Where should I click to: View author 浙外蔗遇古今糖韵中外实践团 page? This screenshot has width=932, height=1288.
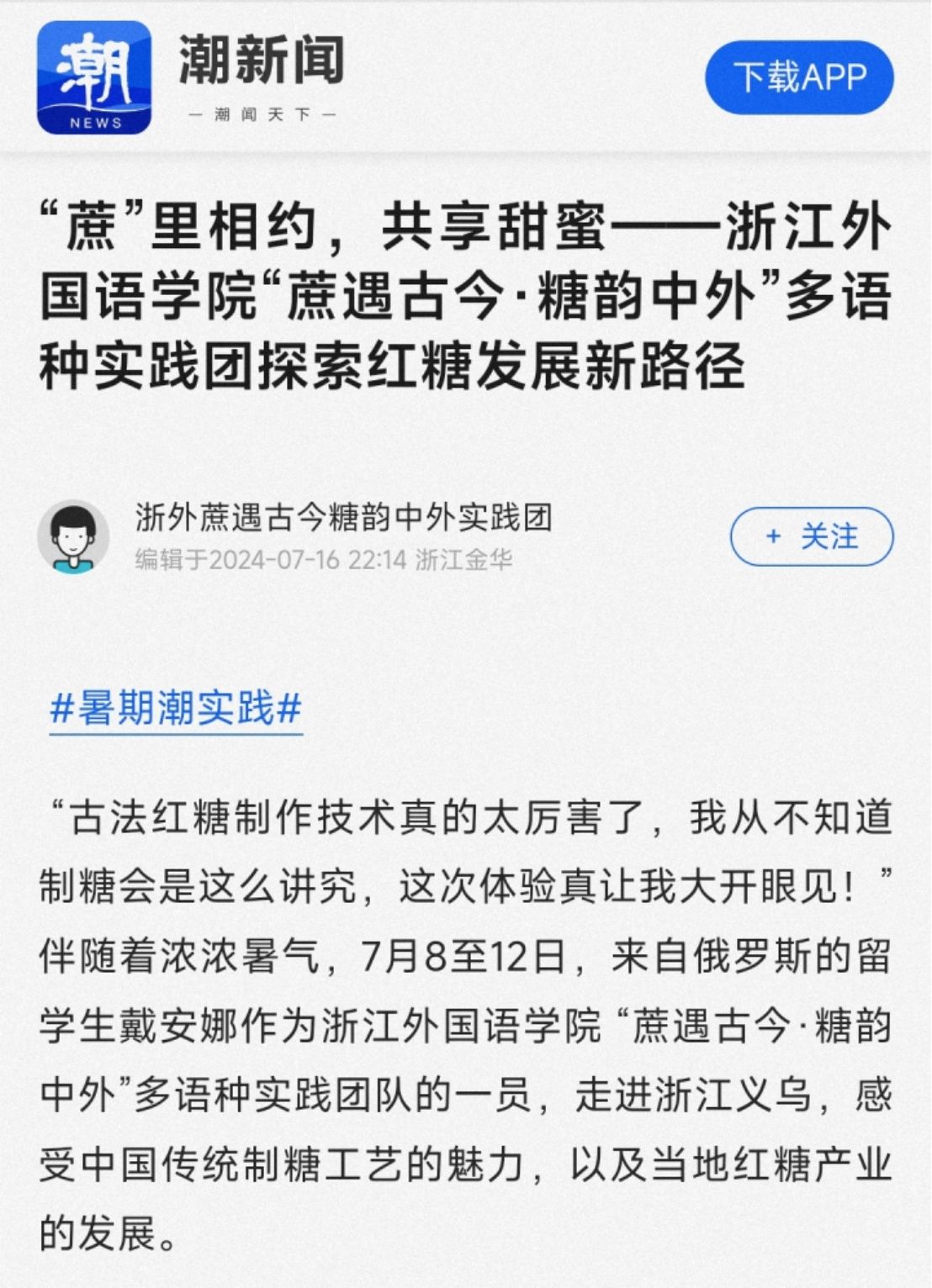343,518
